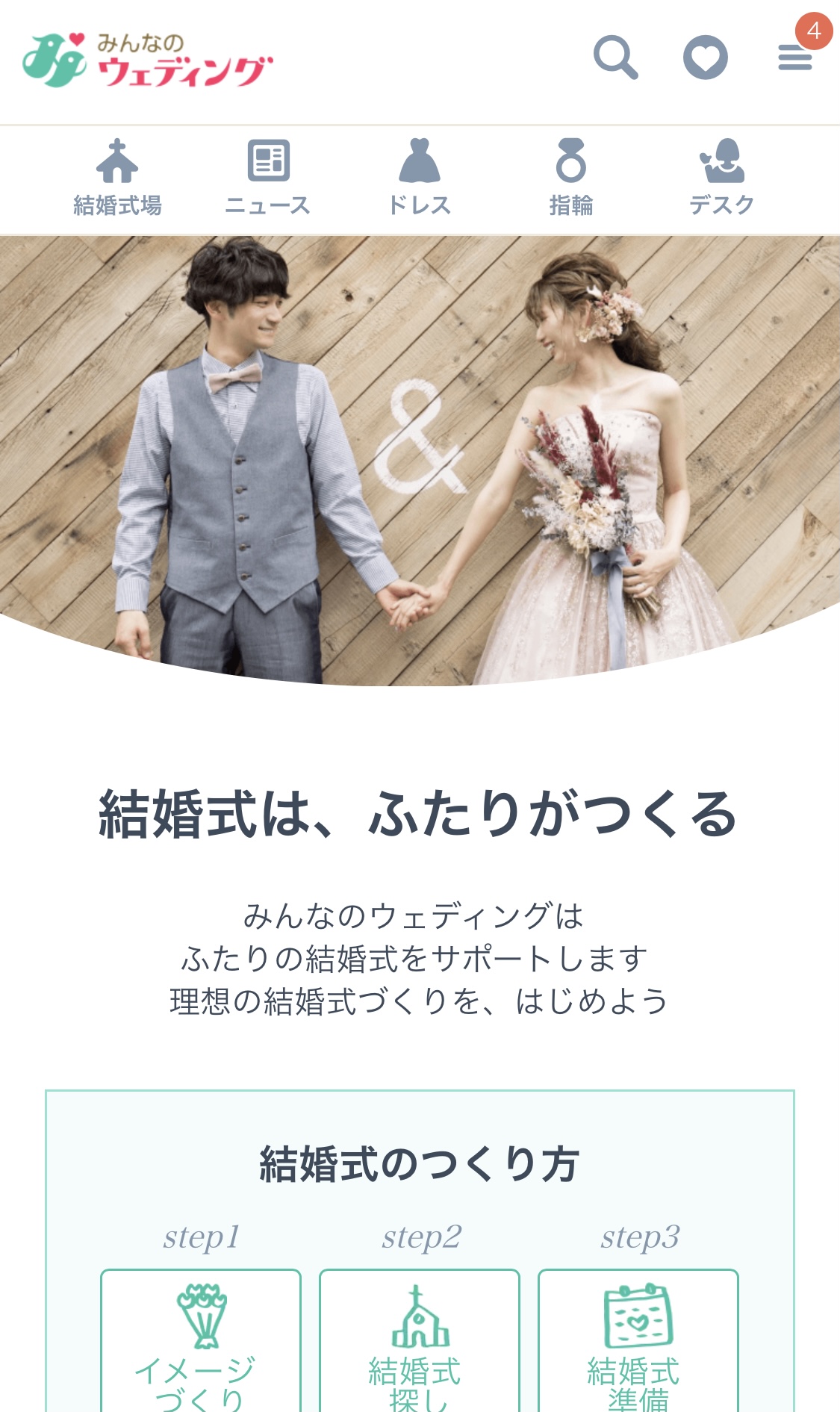Screen dimensions: 840x1412
Task: Open favorites heart icon
Action: coord(706,57)
